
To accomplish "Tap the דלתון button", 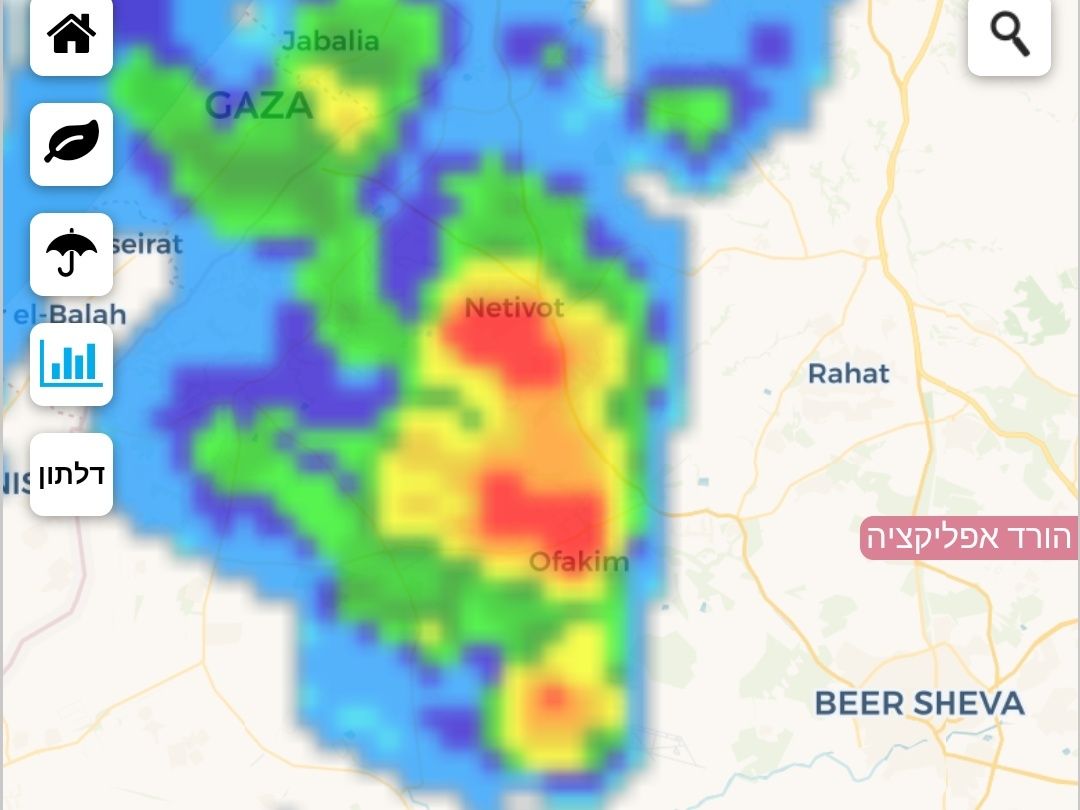I will pos(71,474).
